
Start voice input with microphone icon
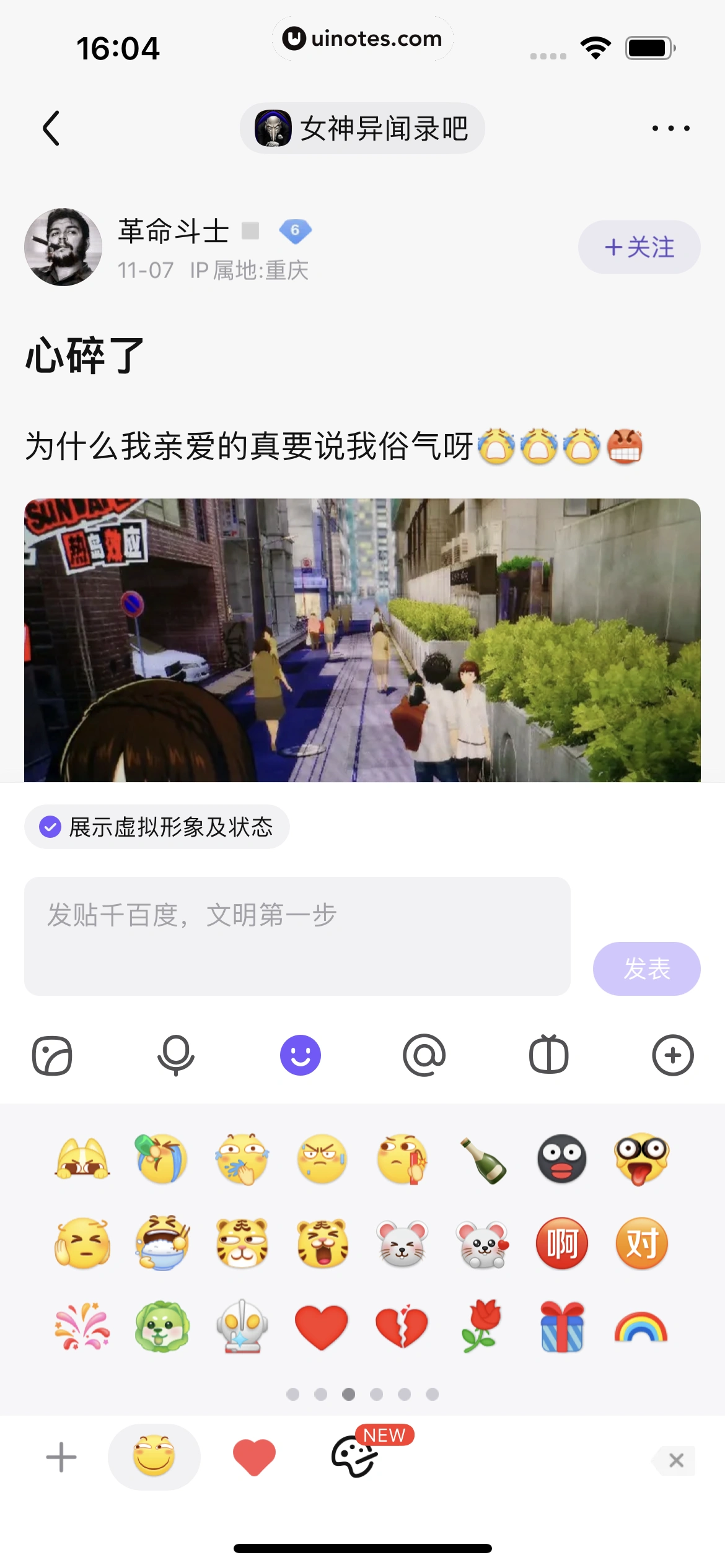(176, 1055)
